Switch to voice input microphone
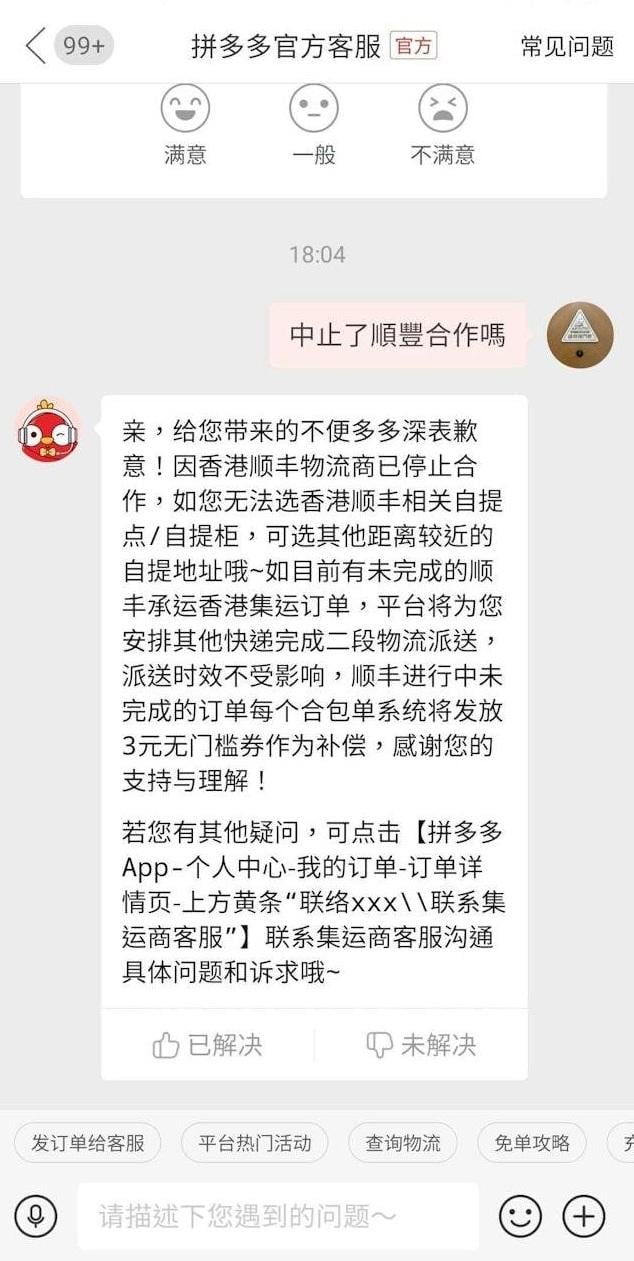The image size is (634, 1261). tap(36, 1216)
